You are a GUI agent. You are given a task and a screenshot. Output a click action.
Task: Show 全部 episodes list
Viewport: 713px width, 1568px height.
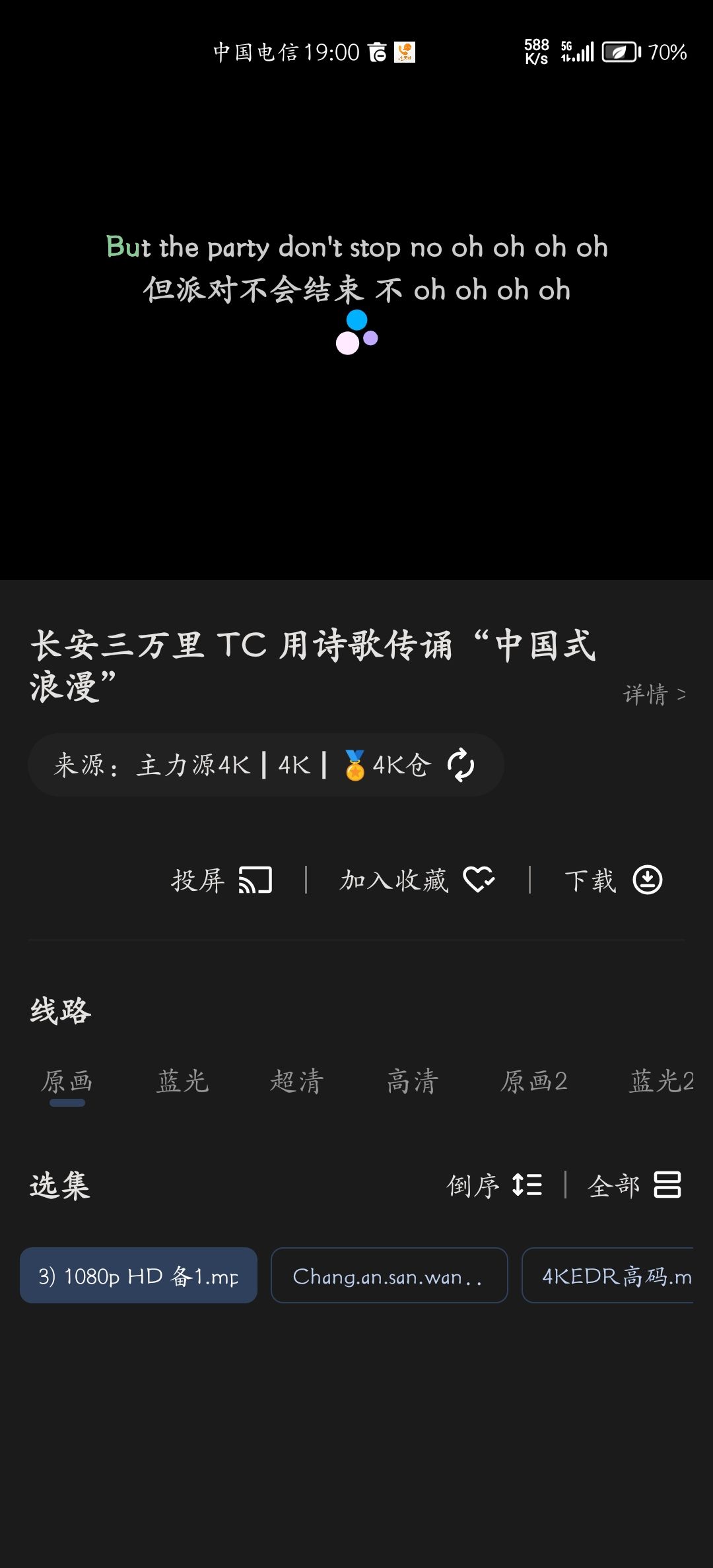(634, 1185)
